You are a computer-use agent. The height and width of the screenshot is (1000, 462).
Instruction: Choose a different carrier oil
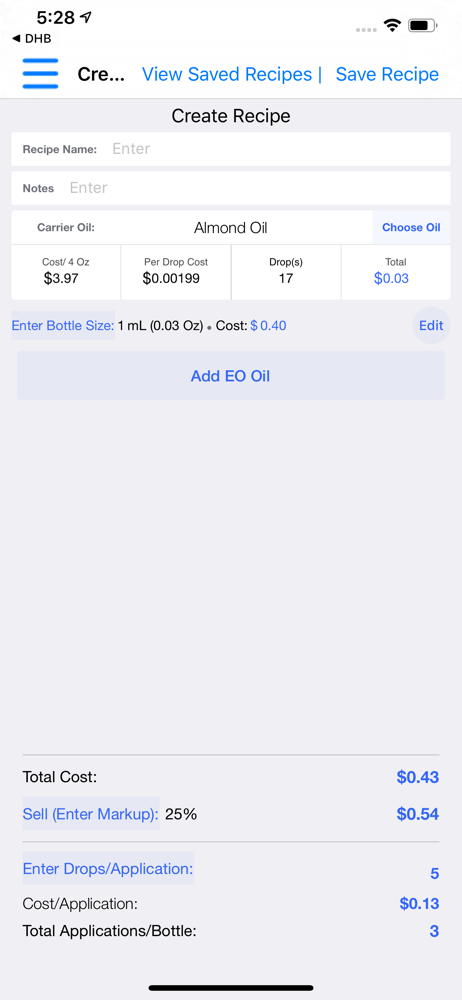411,228
